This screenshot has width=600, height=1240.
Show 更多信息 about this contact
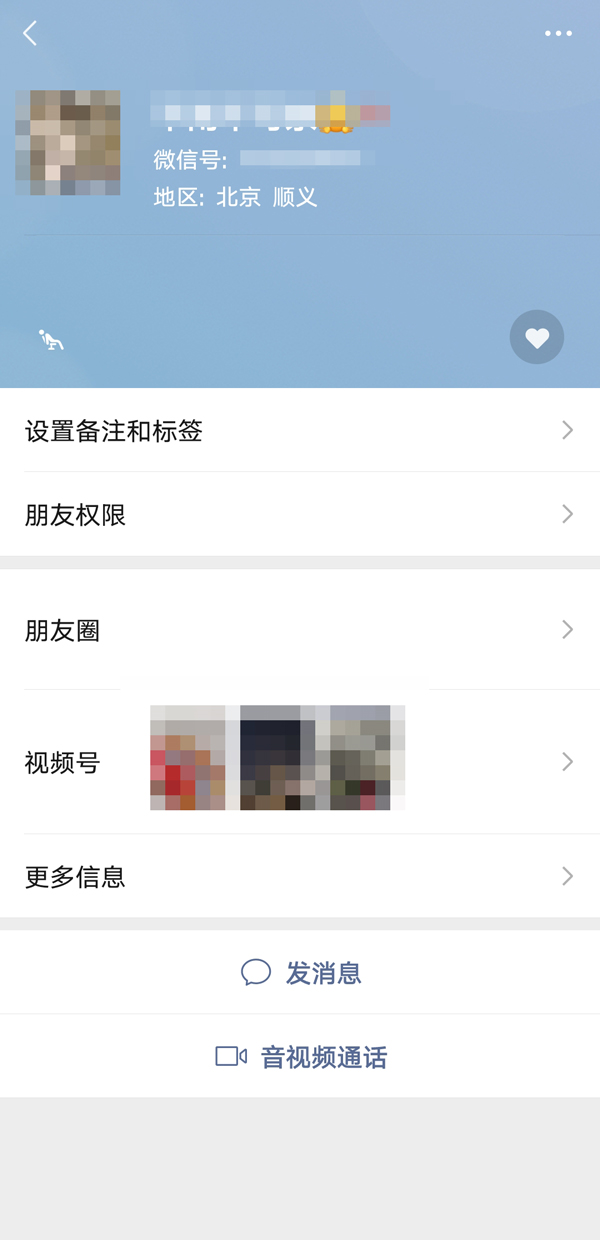click(300, 877)
